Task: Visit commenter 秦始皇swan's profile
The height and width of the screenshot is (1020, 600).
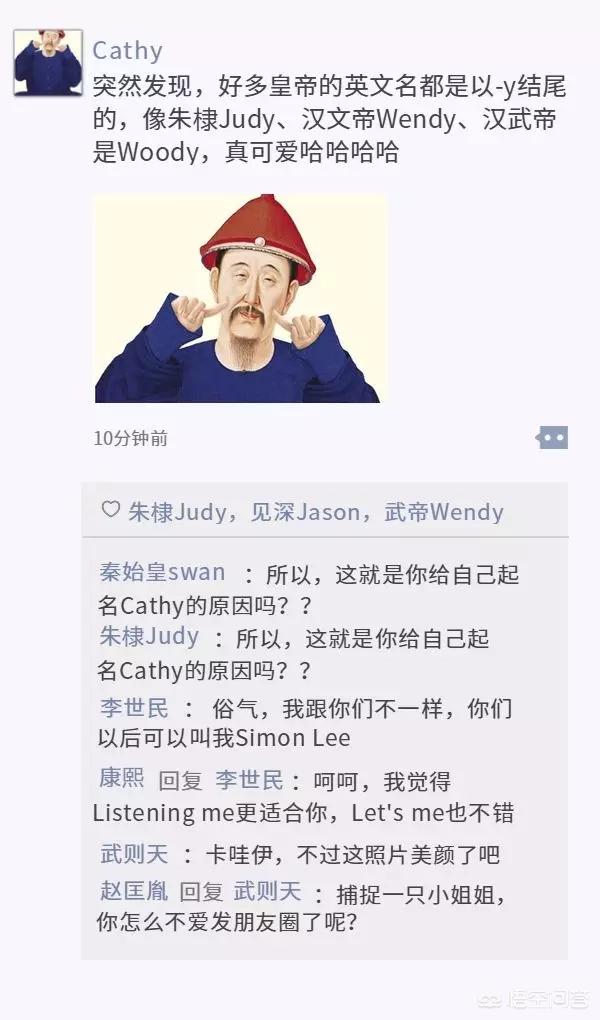Action: pyautogui.click(x=162, y=573)
